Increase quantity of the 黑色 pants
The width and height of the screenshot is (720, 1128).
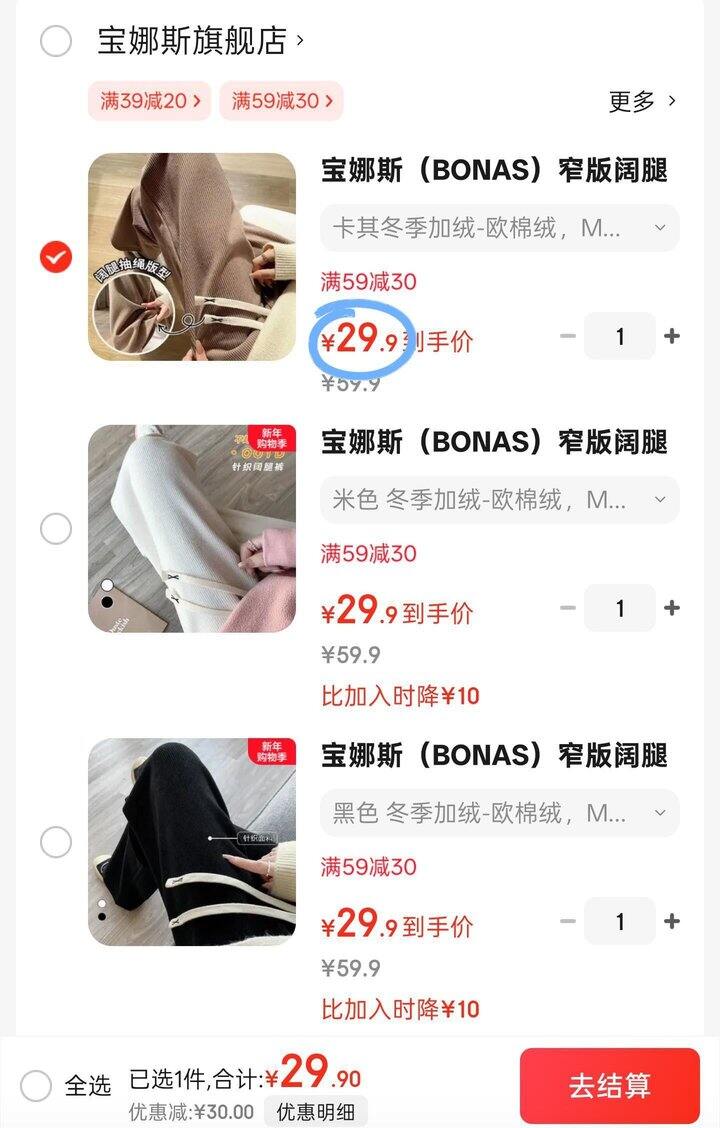pyautogui.click(x=672, y=921)
